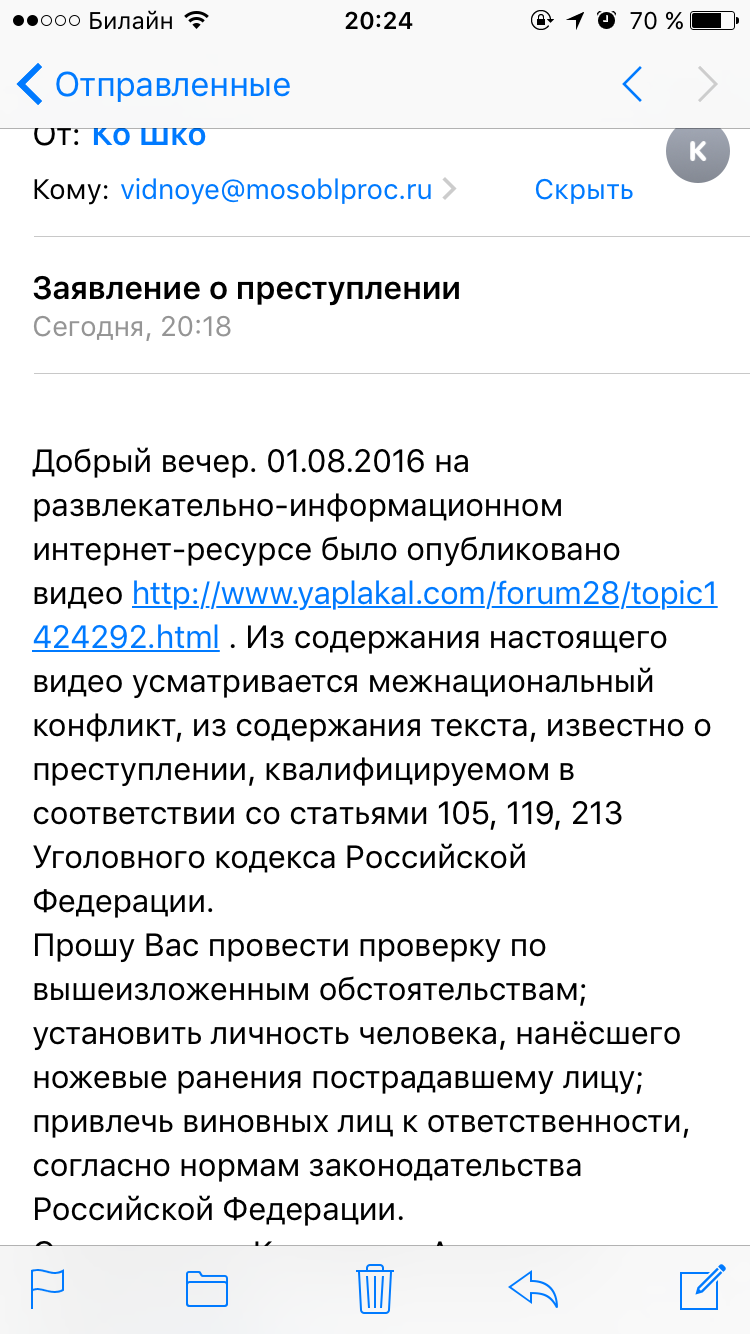
Task: Go back to the Отправленные mailbox
Action: point(155,86)
